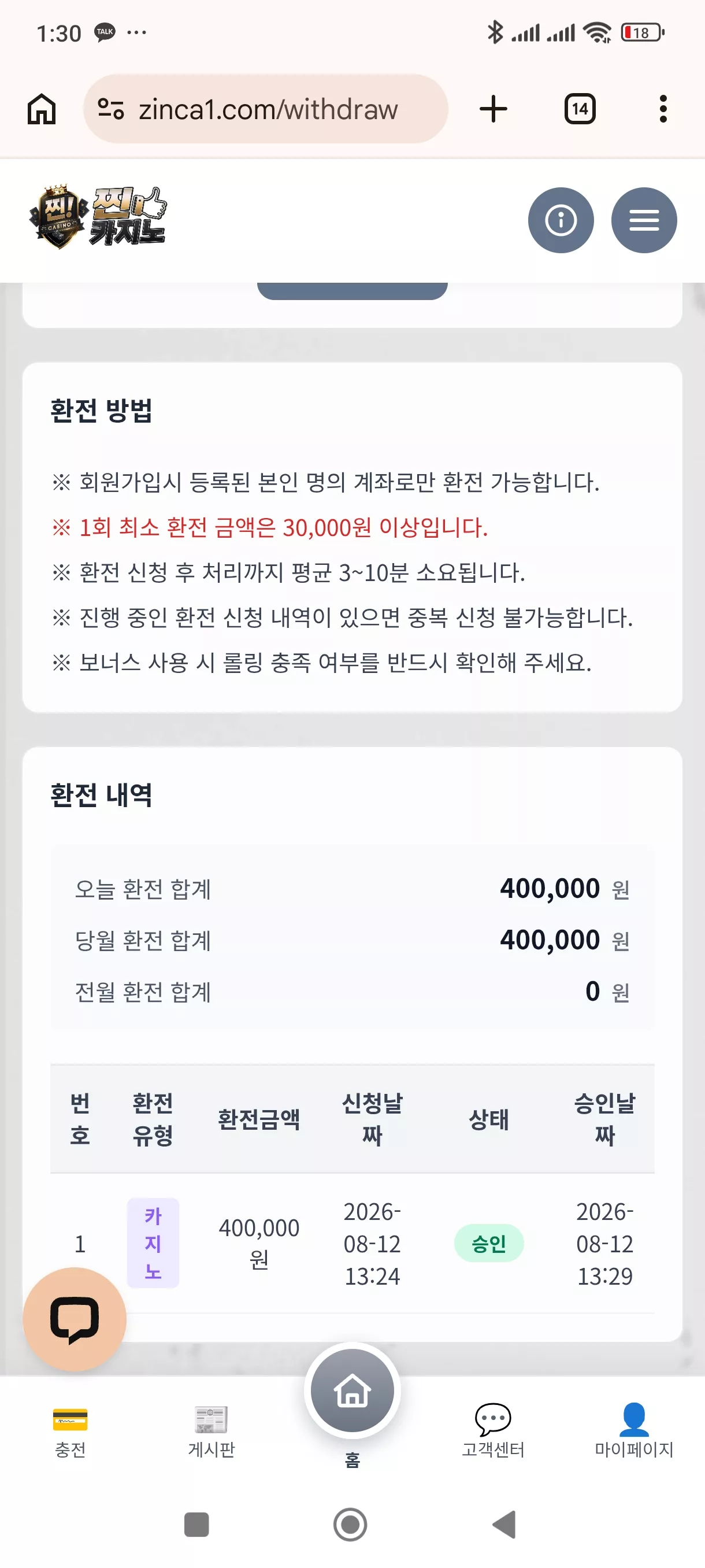The height and width of the screenshot is (1568, 705).
Task: Open the tab switcher showing 14 tabs
Action: point(579,110)
